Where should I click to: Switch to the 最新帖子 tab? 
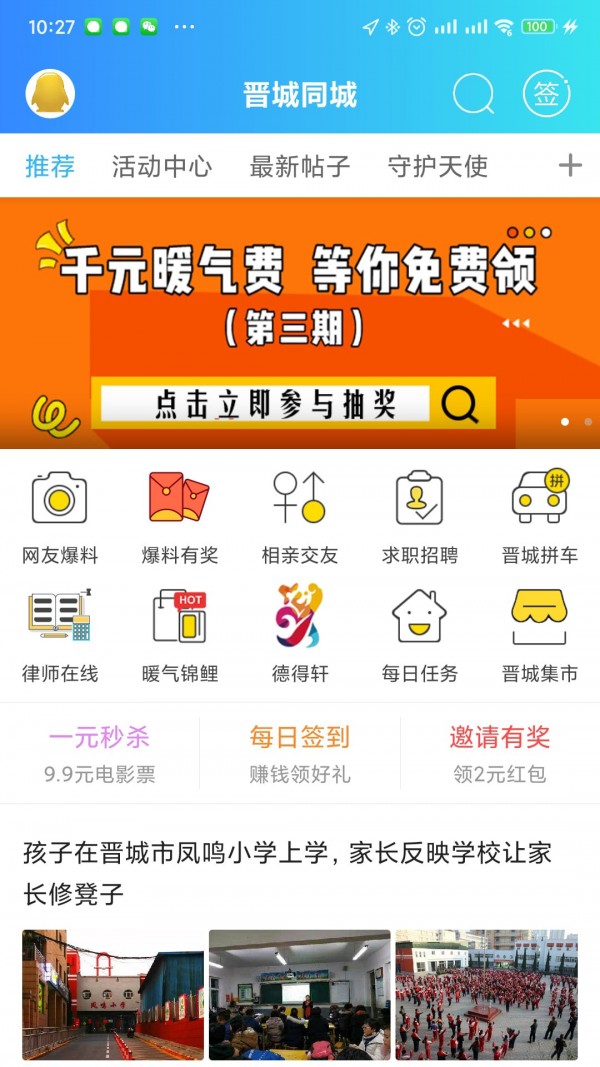click(300, 166)
